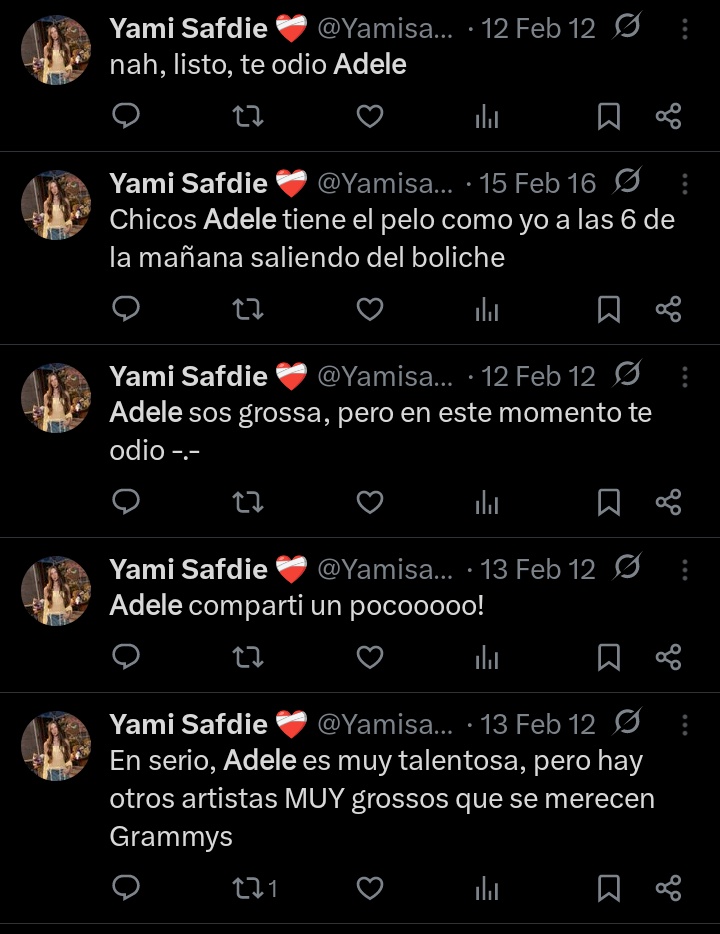Image resolution: width=720 pixels, height=934 pixels.
Task: Open Grok icon on the 15 Feb 16 tweet
Action: 627,183
